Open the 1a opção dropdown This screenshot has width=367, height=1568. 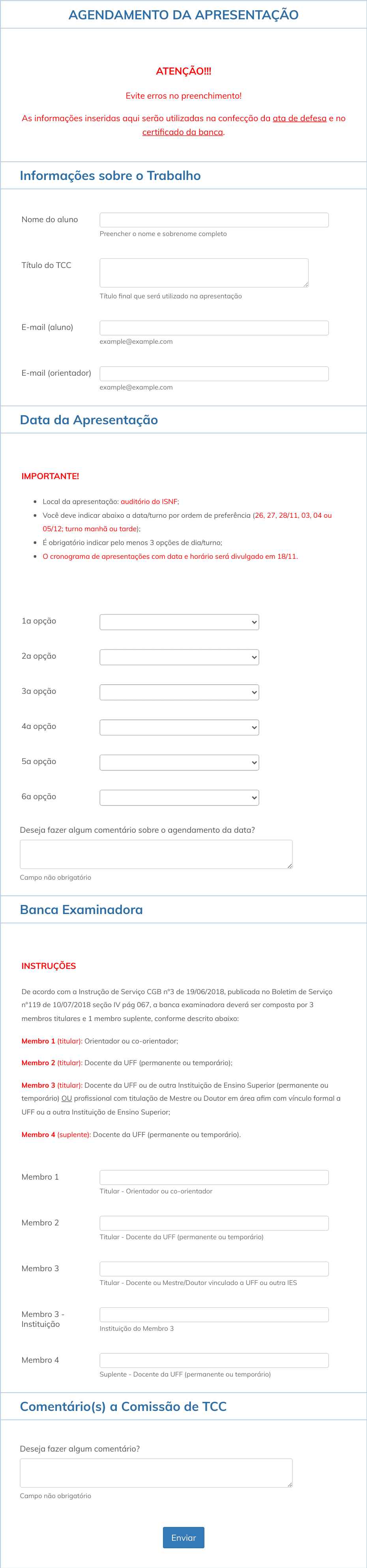[179, 622]
